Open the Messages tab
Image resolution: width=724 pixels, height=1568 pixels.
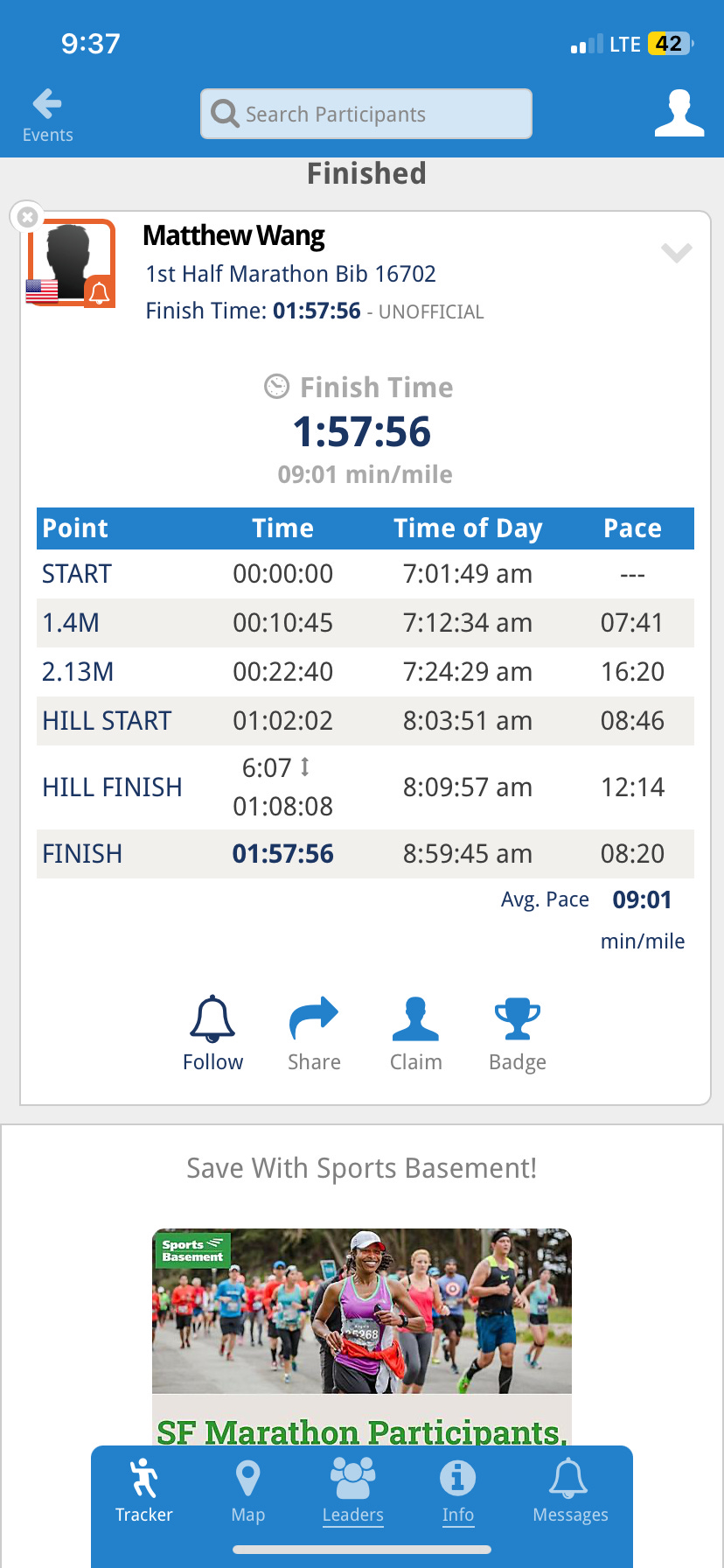click(x=570, y=1492)
